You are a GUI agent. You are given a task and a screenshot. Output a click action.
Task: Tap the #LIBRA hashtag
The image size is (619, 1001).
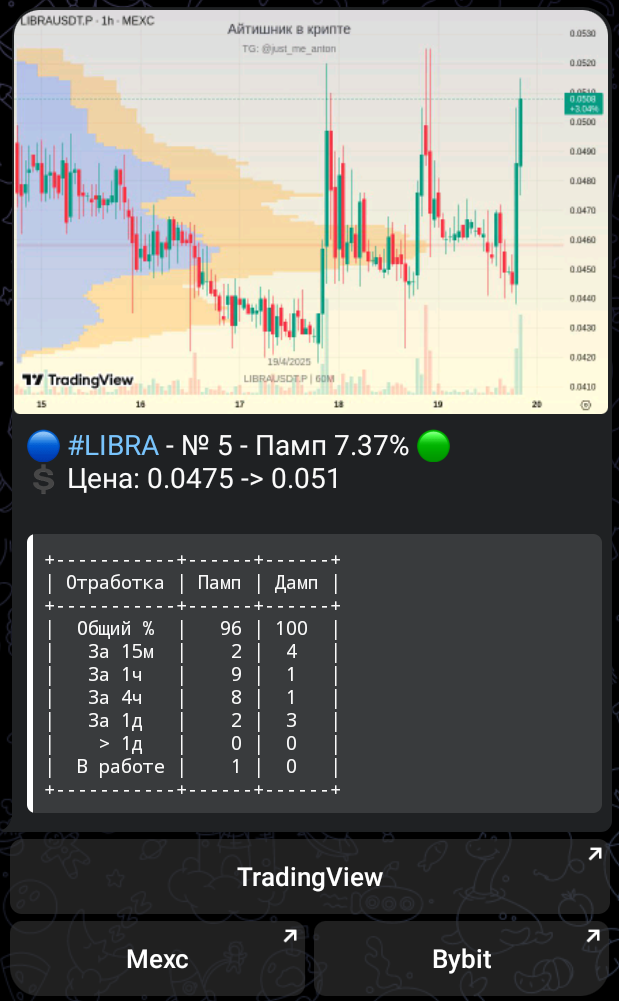click(113, 447)
